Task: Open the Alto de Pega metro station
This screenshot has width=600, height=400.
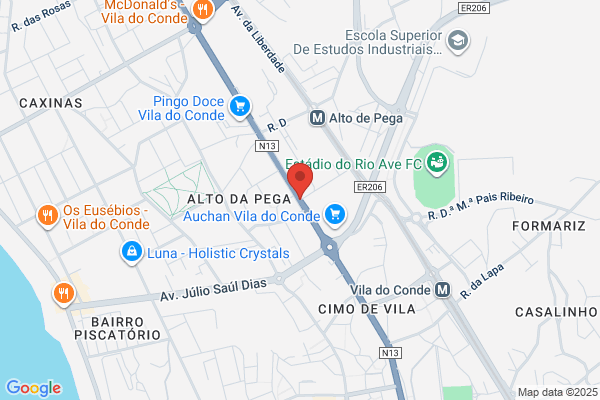Action: [x=317, y=118]
